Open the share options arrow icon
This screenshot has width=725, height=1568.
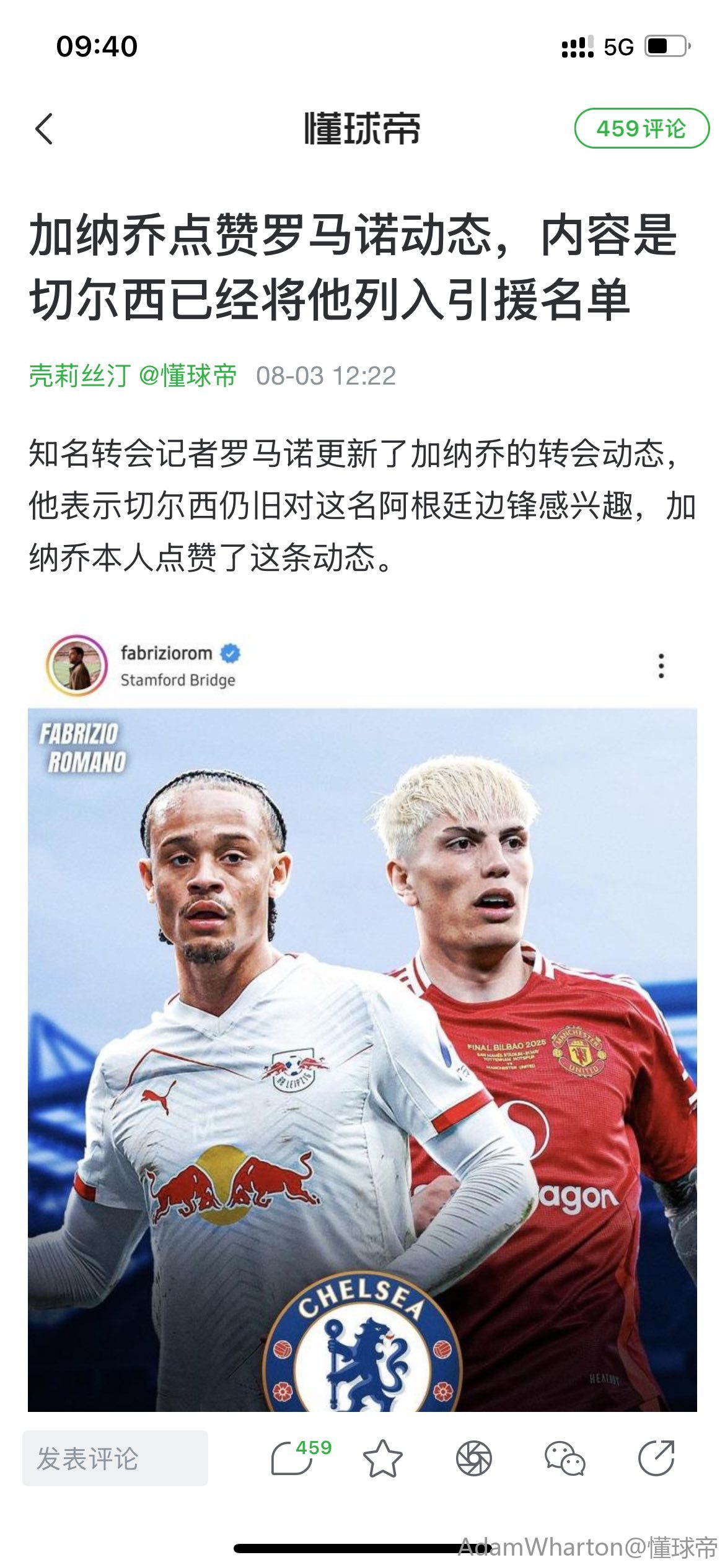pos(656,1458)
